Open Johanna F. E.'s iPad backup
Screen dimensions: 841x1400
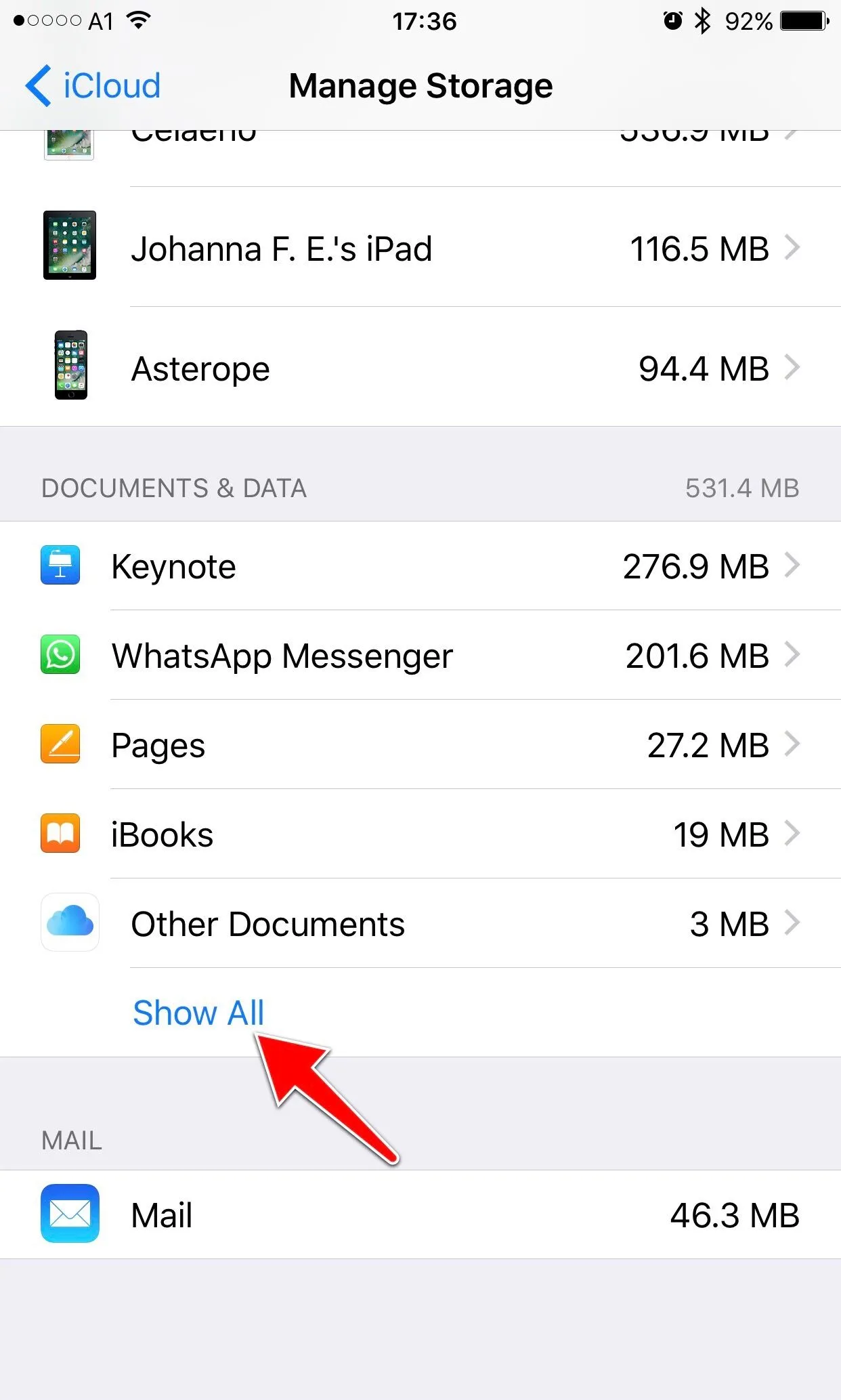[420, 248]
